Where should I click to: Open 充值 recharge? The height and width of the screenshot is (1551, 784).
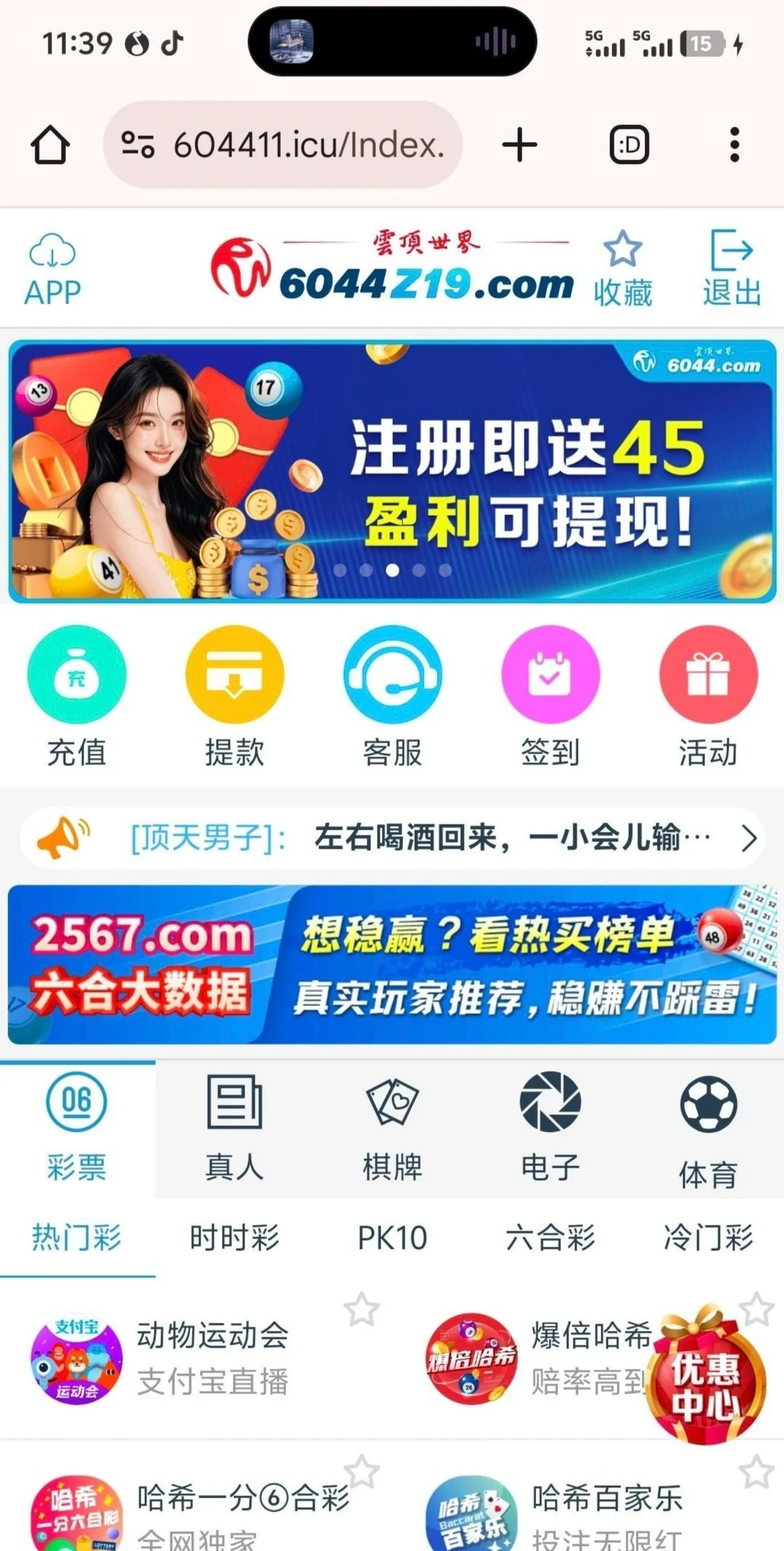pos(77,696)
